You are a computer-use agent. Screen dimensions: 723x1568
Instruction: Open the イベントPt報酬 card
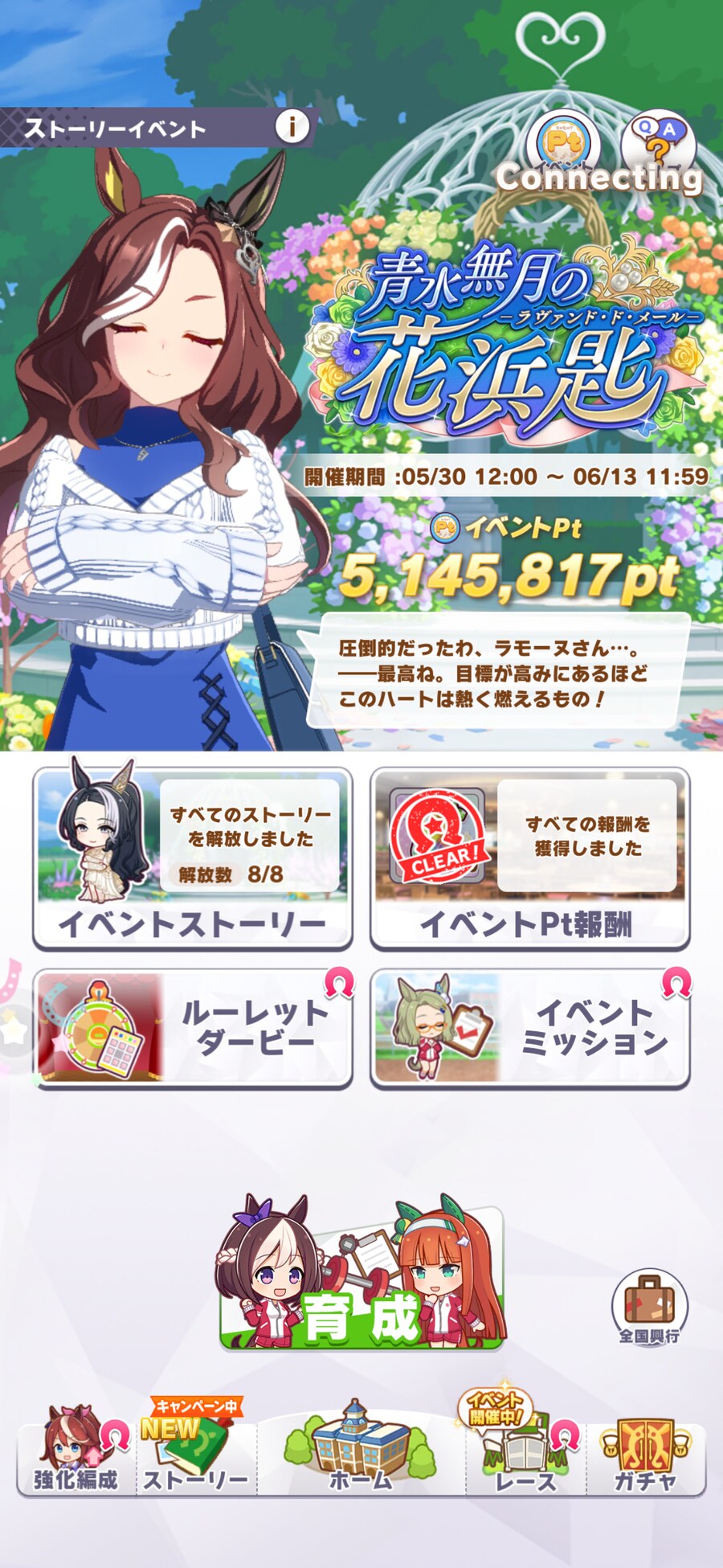pos(530,858)
